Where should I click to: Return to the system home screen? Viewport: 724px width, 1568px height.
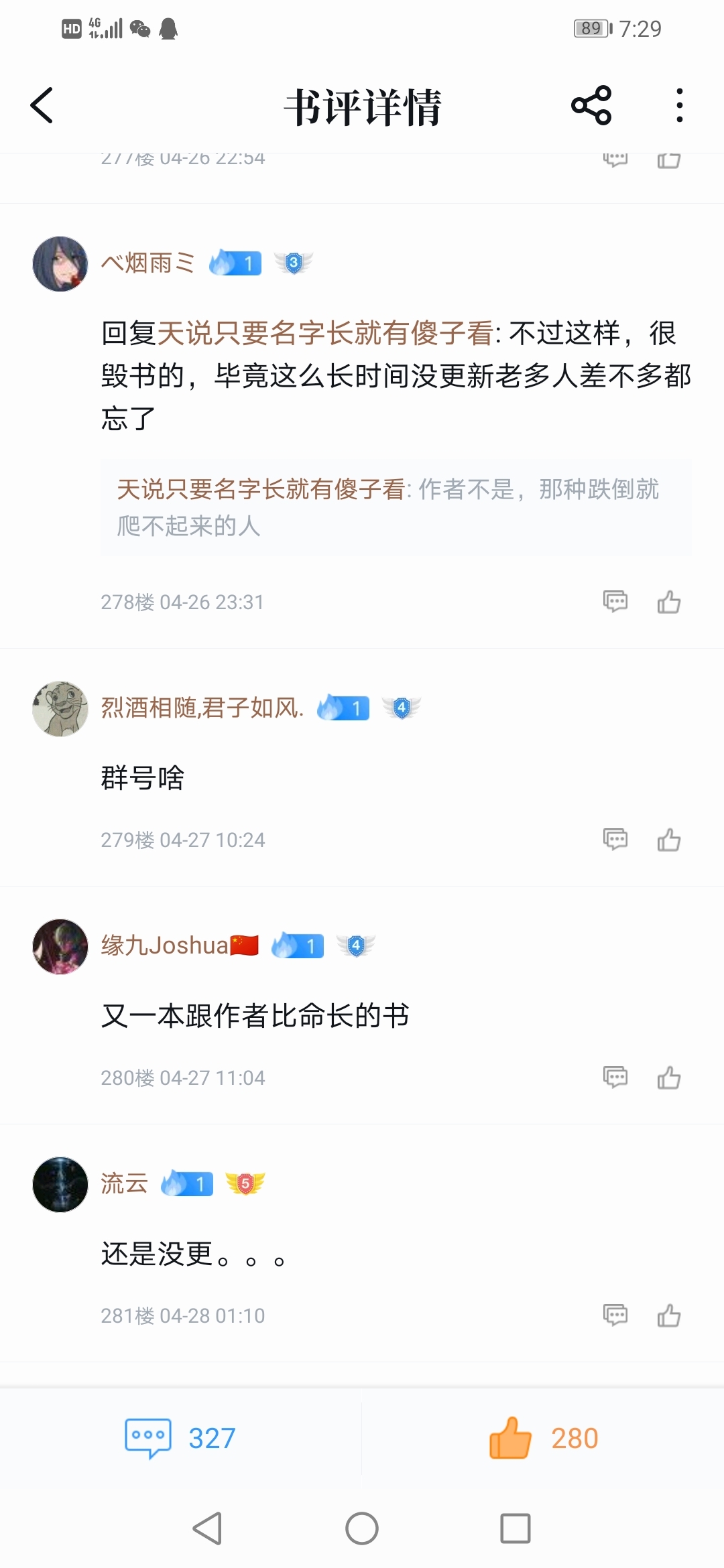point(362,1528)
